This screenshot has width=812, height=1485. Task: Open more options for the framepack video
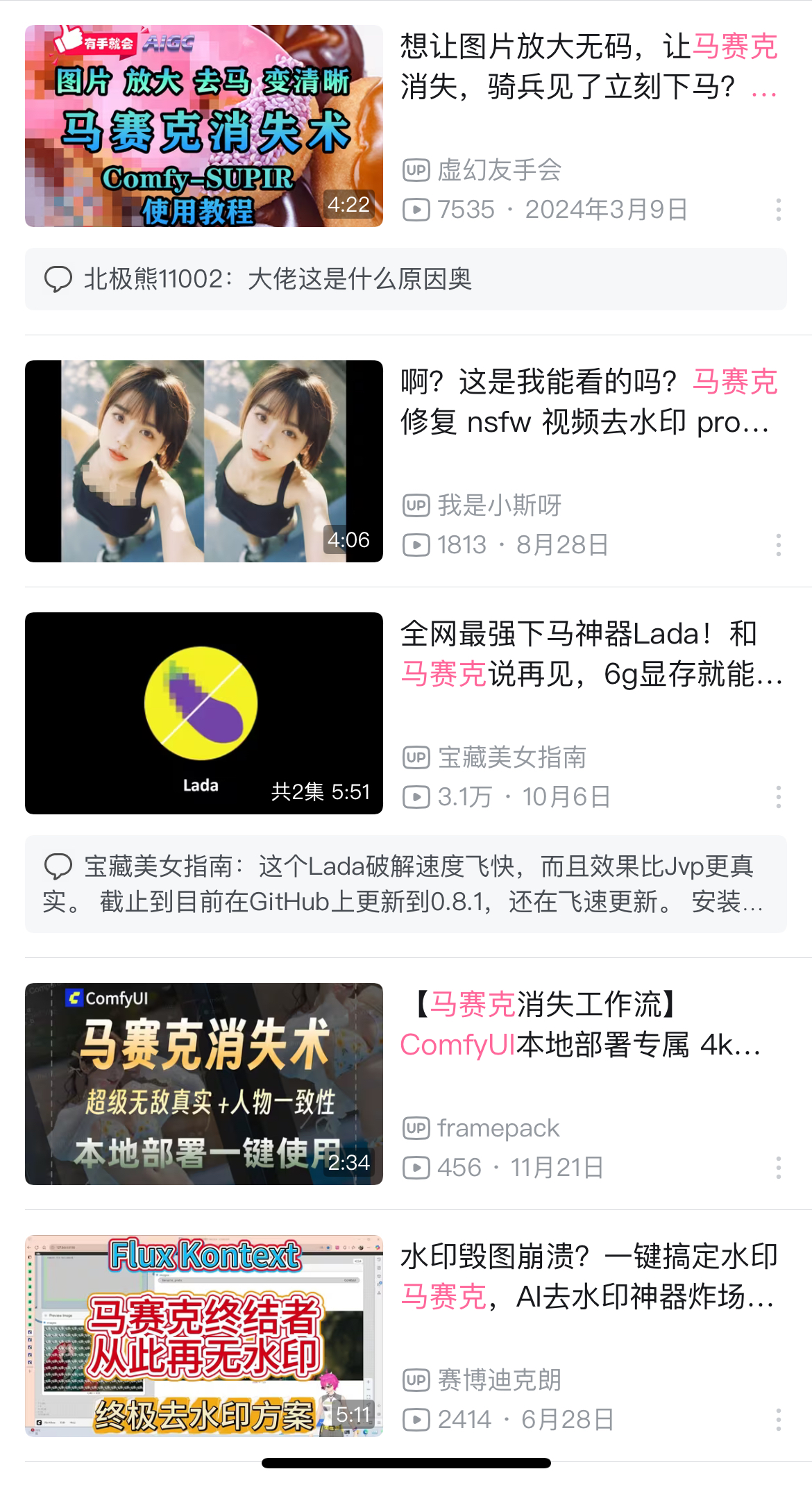[778, 1168]
